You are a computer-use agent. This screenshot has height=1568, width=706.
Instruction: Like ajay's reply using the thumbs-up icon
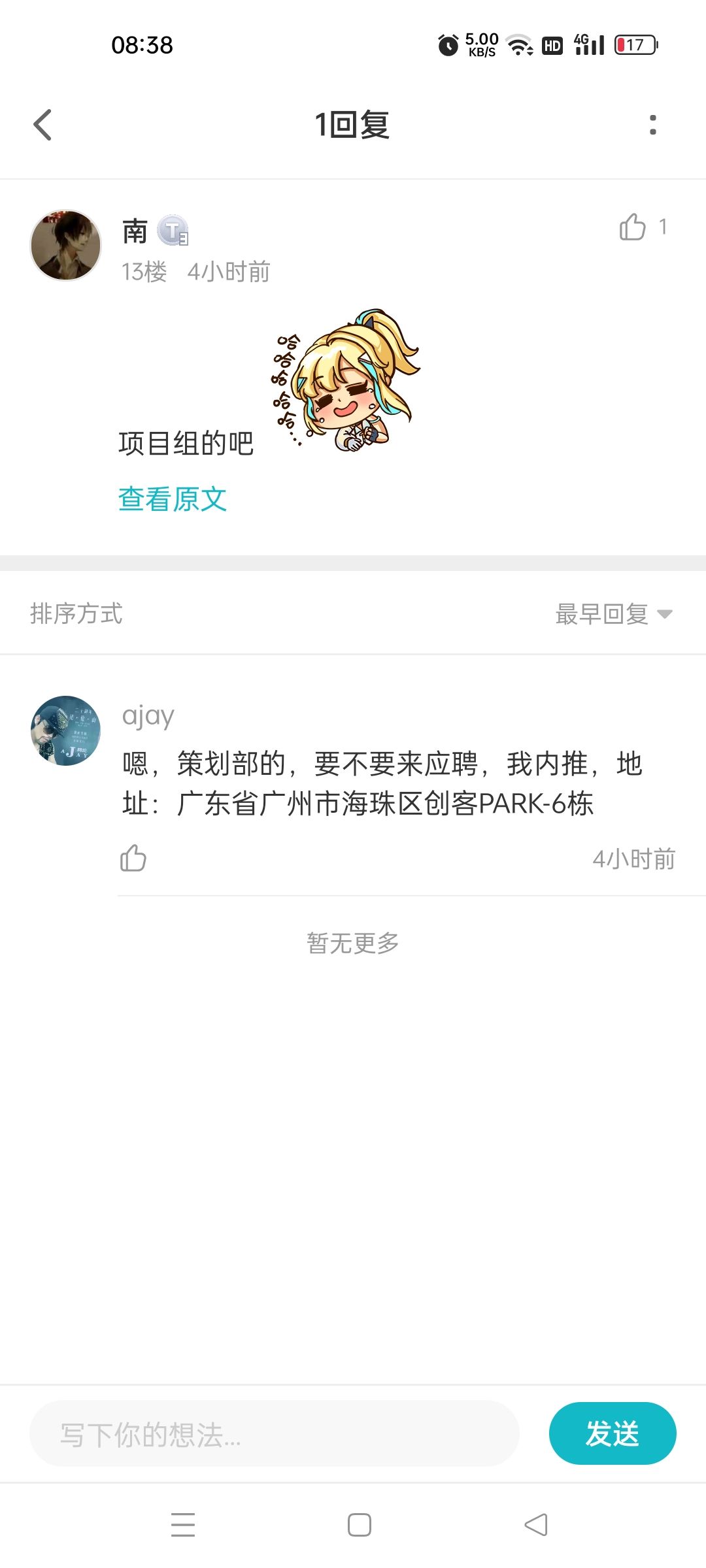pyautogui.click(x=133, y=858)
